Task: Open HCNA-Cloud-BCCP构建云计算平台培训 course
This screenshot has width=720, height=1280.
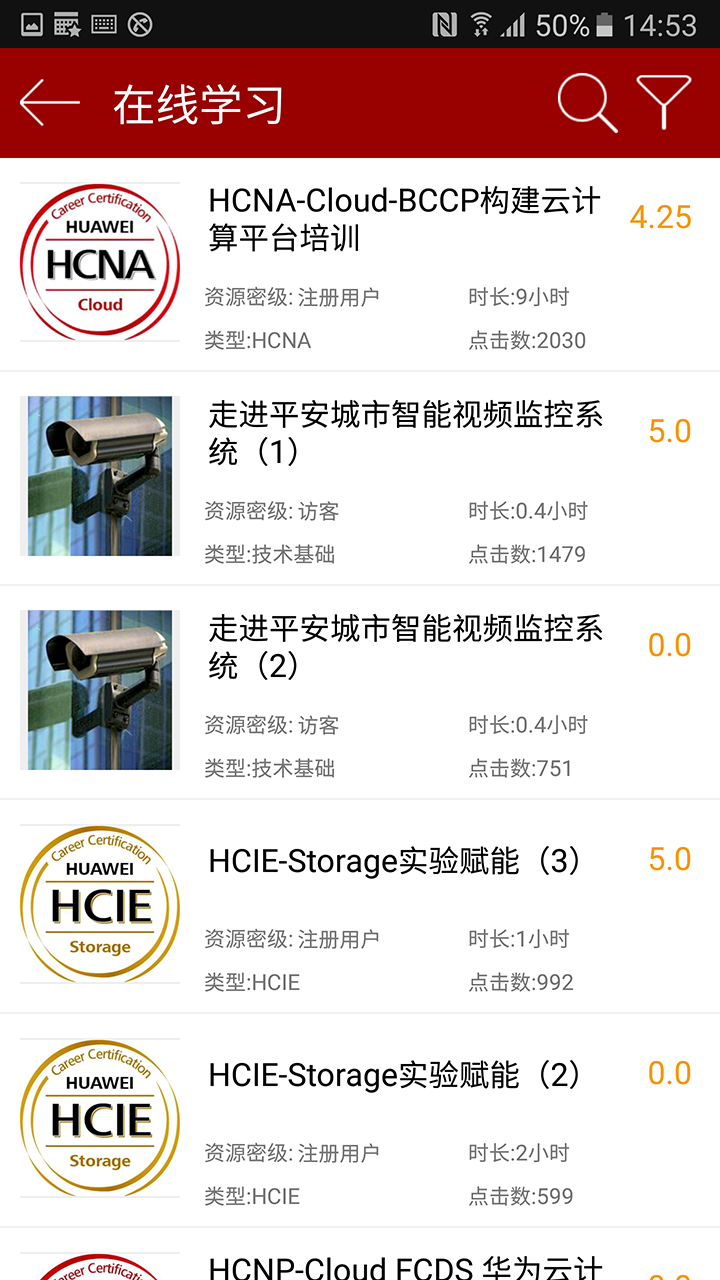Action: pyautogui.click(x=360, y=265)
